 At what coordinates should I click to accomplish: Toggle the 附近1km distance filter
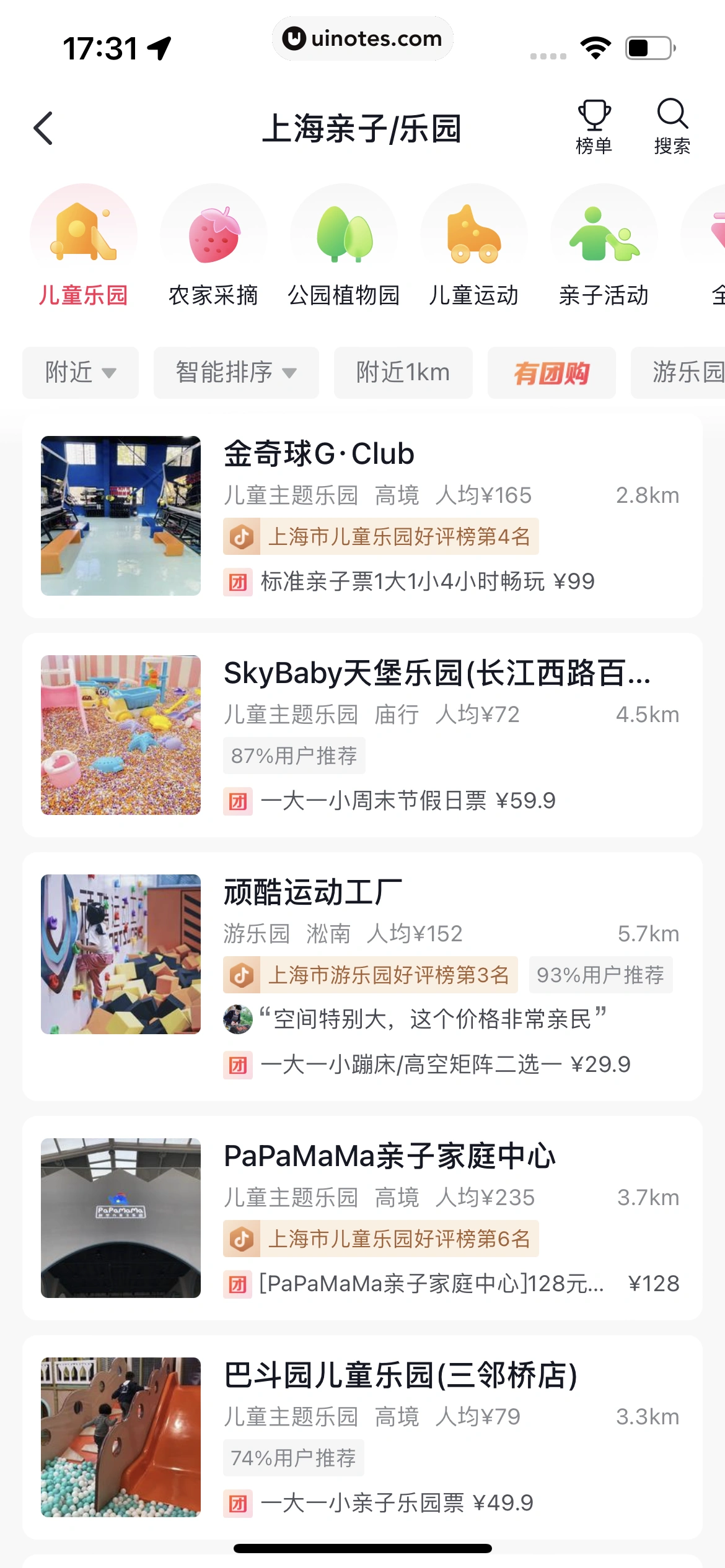[403, 372]
